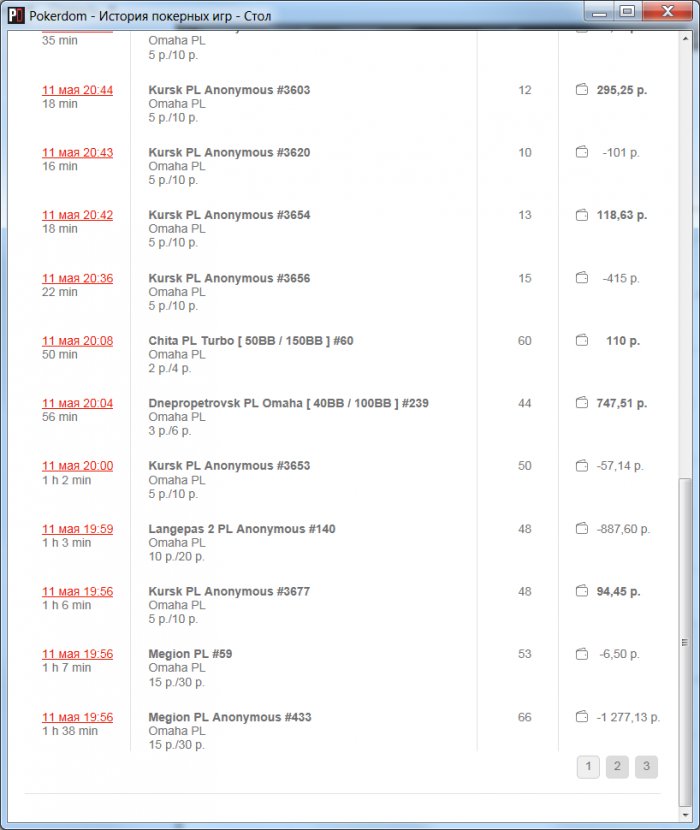Viewport: 700px width, 830px height.
Task: Open the 11 мая 20:08 Chita session link
Action: [x=77, y=341]
